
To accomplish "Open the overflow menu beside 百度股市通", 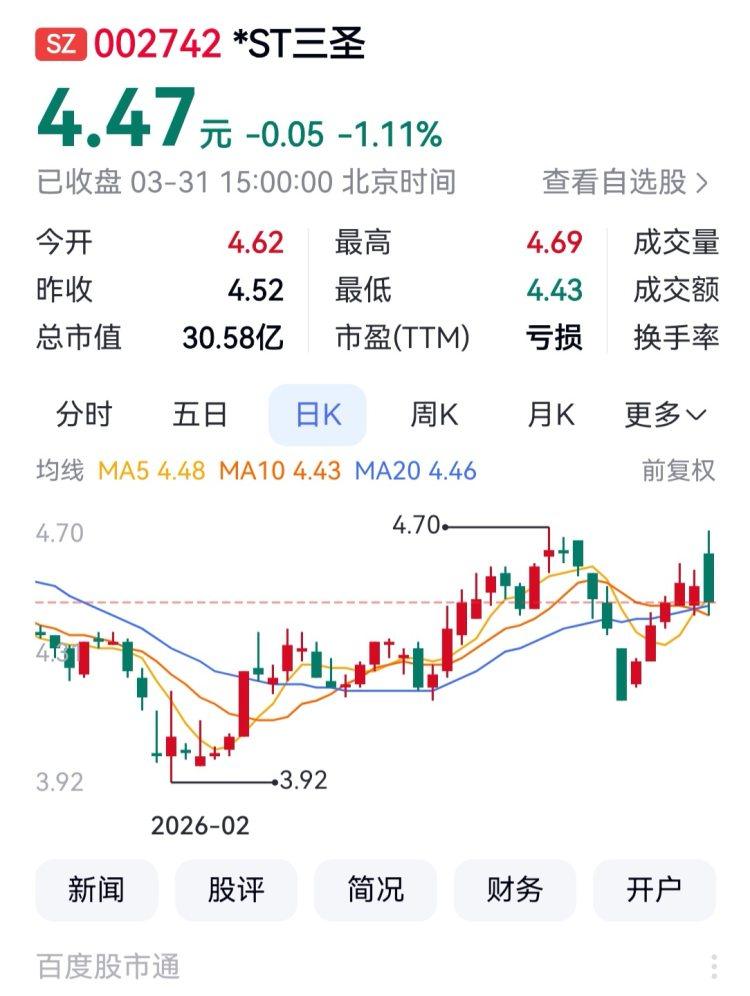I will pos(714,966).
